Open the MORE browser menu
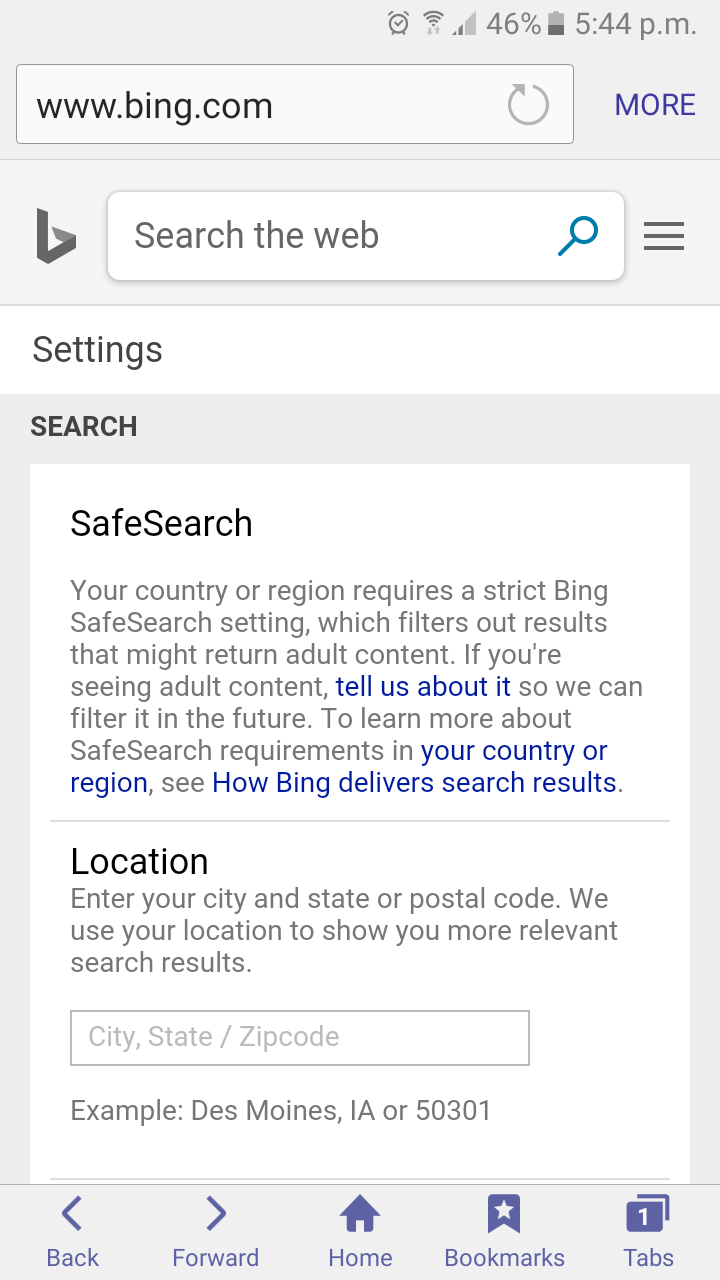The width and height of the screenshot is (720, 1280). (x=655, y=105)
